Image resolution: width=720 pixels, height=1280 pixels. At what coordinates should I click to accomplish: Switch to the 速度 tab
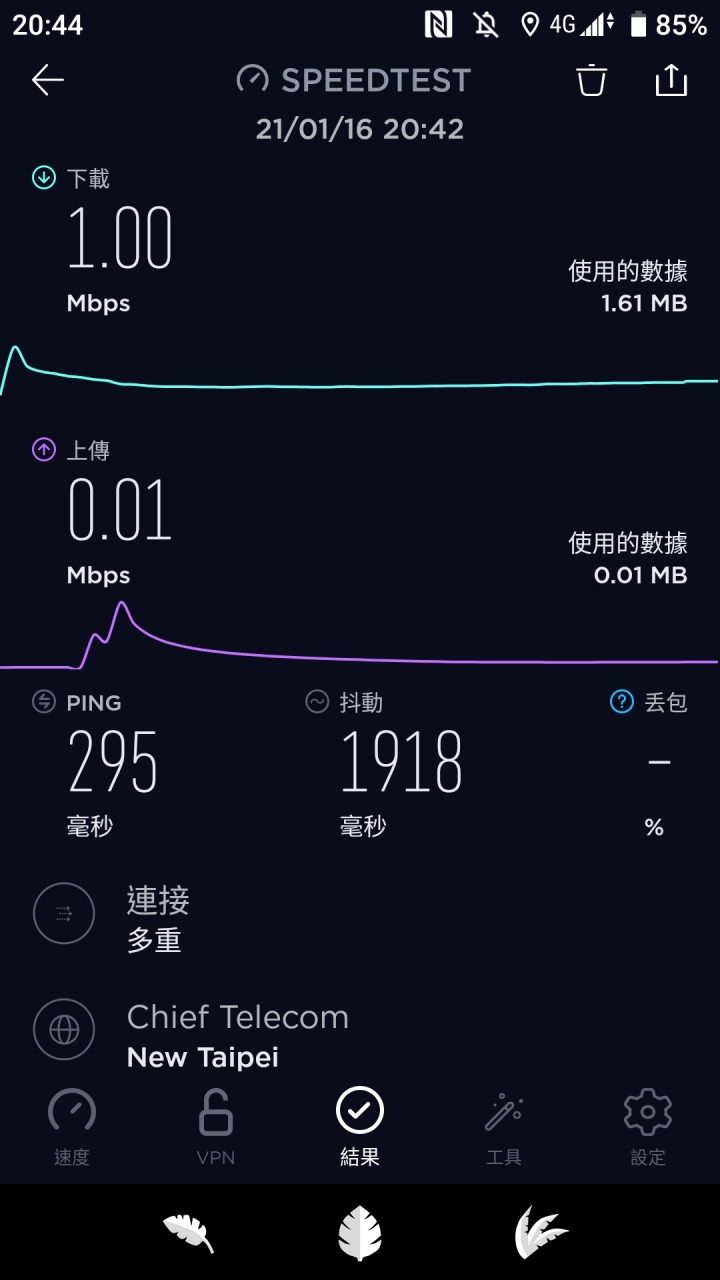click(x=72, y=1128)
